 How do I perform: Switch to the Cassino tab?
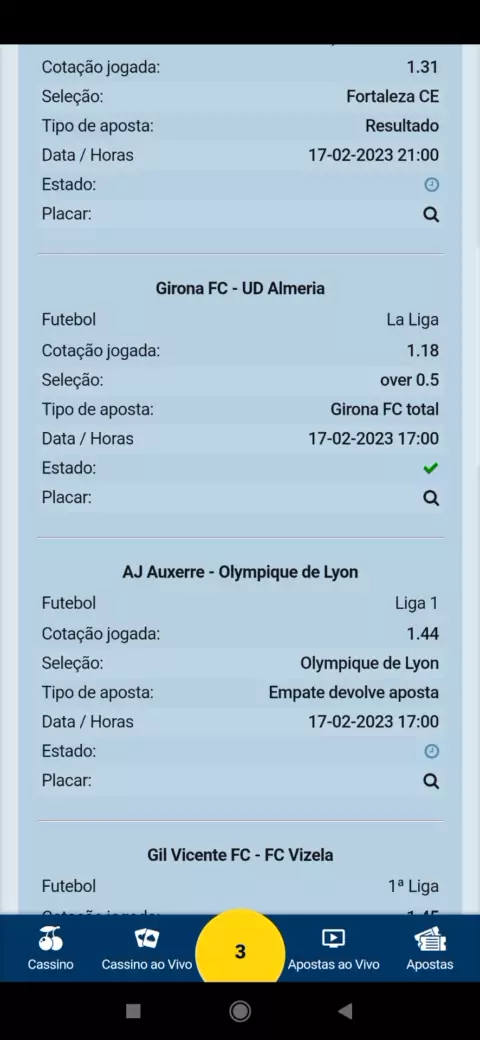(x=50, y=949)
